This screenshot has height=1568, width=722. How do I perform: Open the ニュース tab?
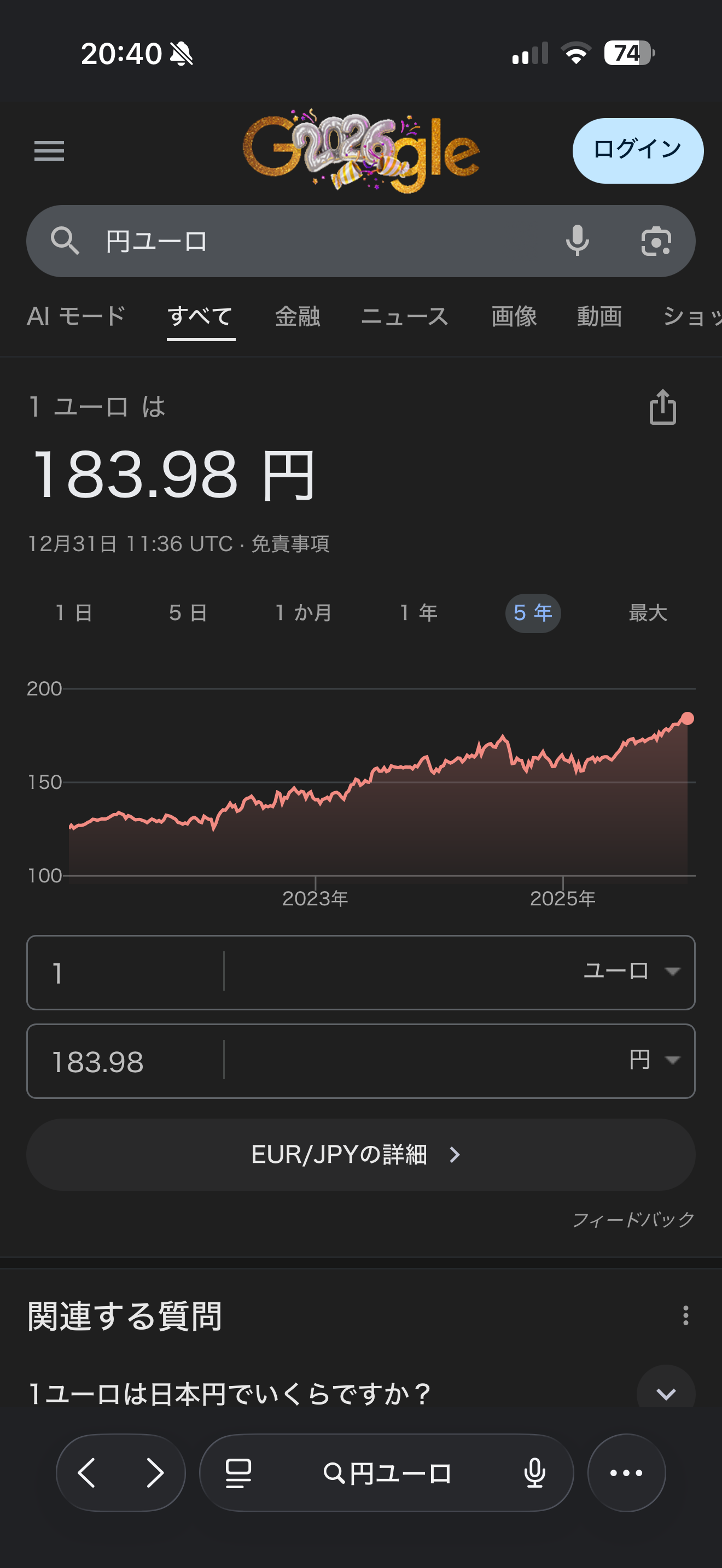point(405,317)
